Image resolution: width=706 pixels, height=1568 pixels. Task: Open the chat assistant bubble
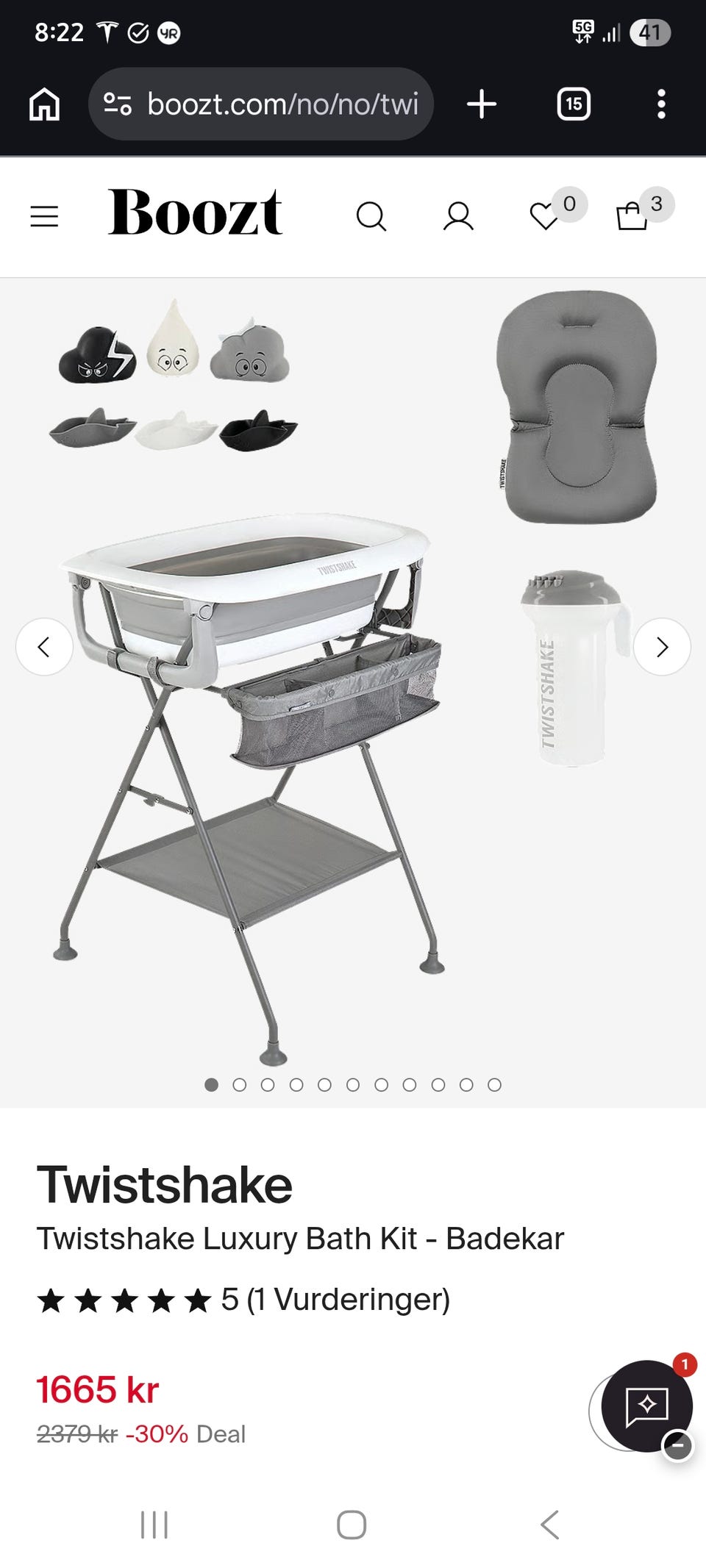pyautogui.click(x=646, y=1406)
